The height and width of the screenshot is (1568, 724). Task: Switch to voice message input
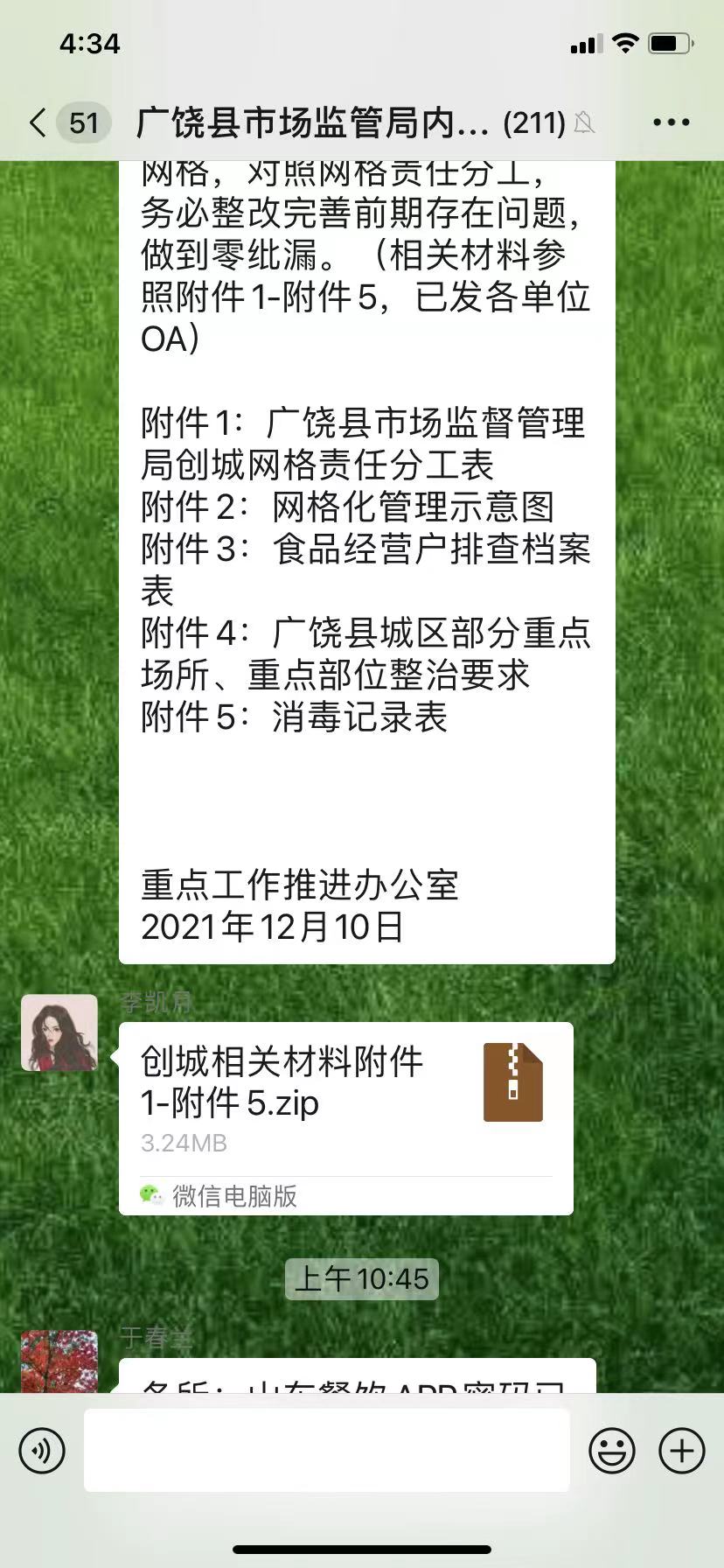pyautogui.click(x=42, y=1451)
